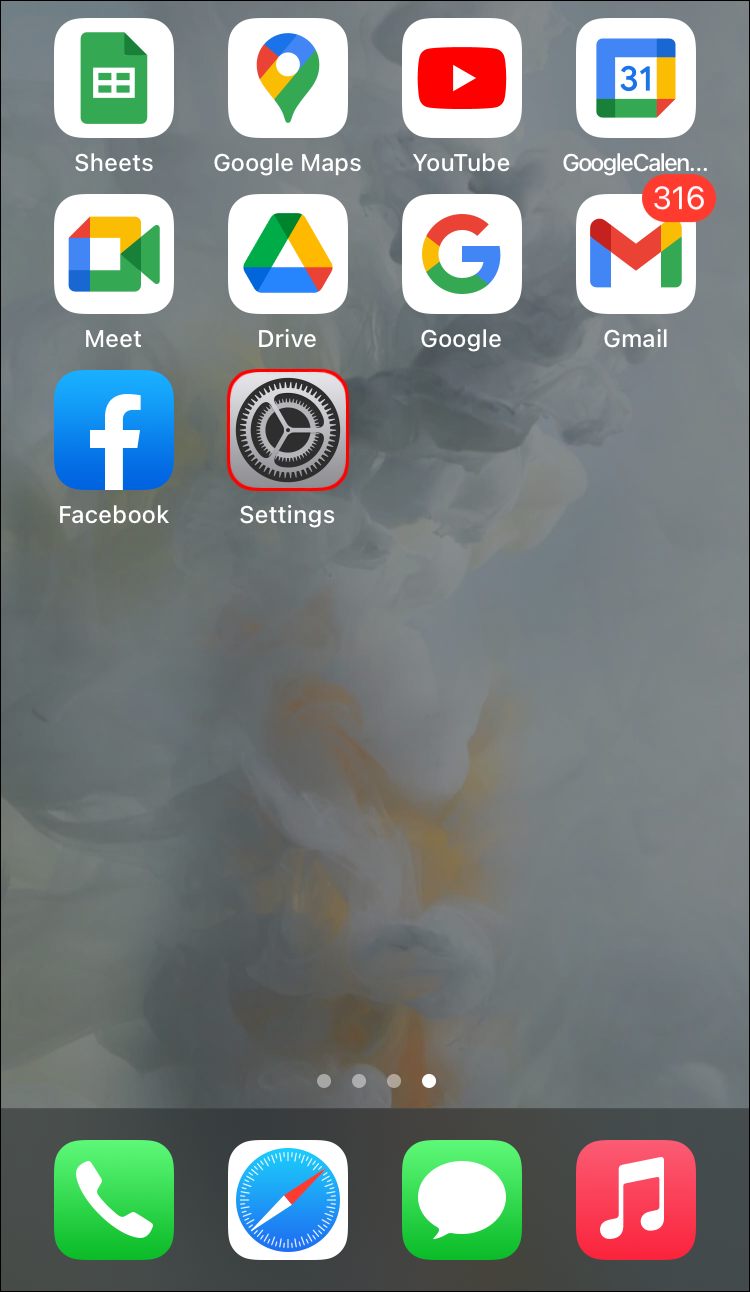This screenshot has width=750, height=1292.
Task: Open Gmail with 316 unread
Action: [636, 254]
